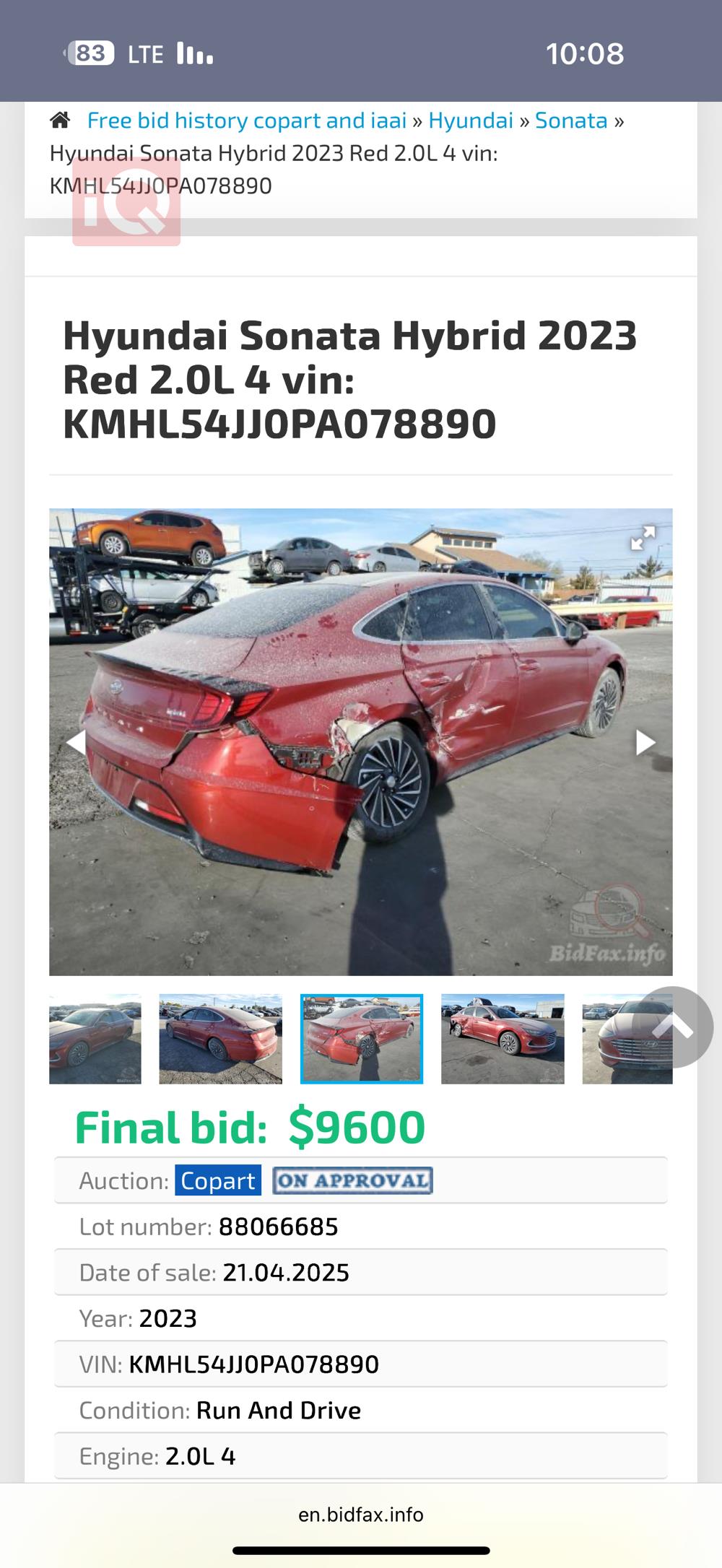Expand the car photo to fullscreen
Screen dimensions: 722x1568
[642, 538]
